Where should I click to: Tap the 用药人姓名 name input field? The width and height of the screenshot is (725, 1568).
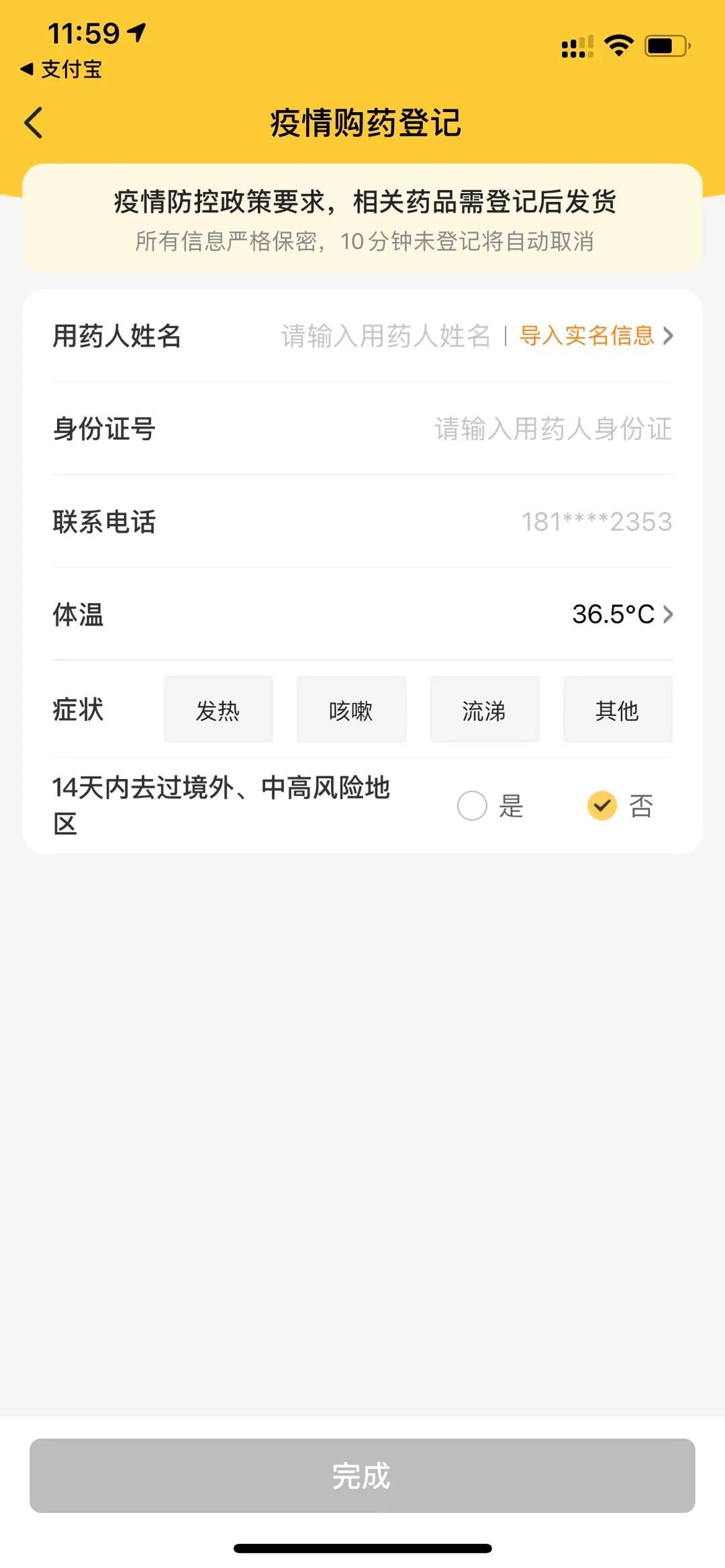(385, 335)
